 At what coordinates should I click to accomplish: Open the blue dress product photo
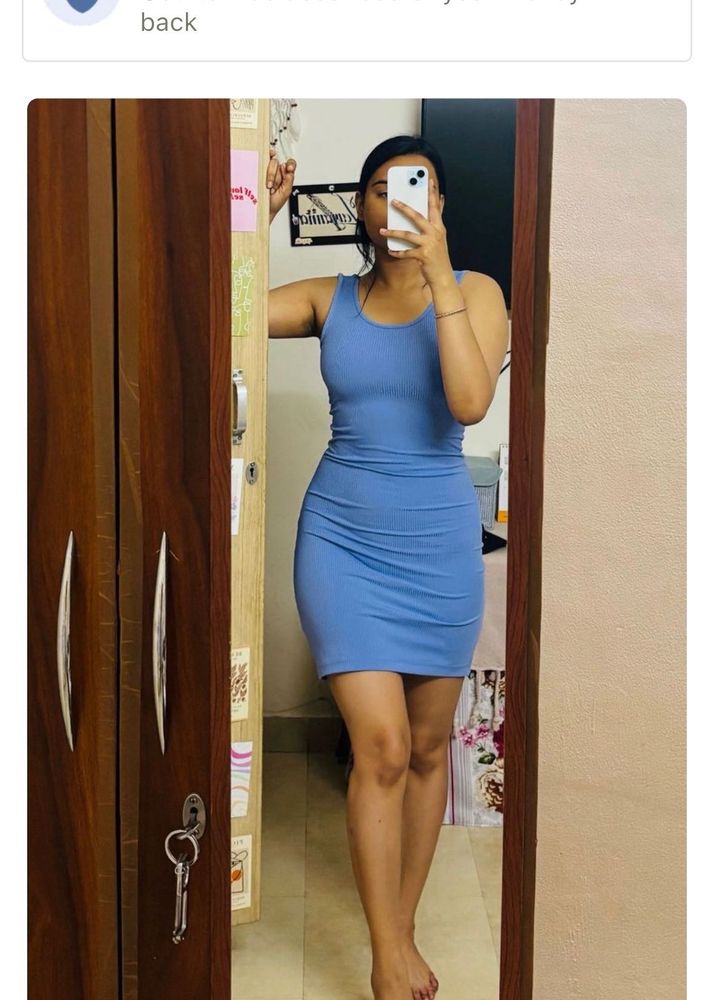tap(357, 548)
